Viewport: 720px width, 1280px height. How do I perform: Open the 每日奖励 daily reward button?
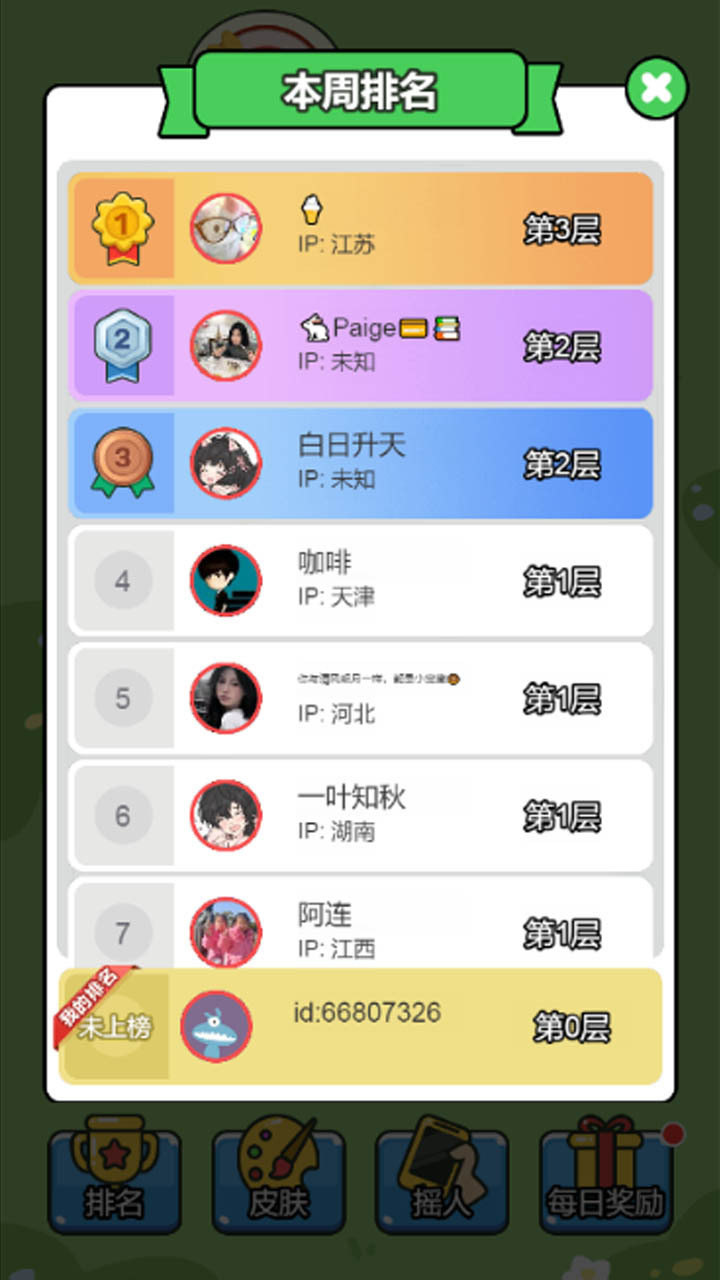tap(605, 1180)
